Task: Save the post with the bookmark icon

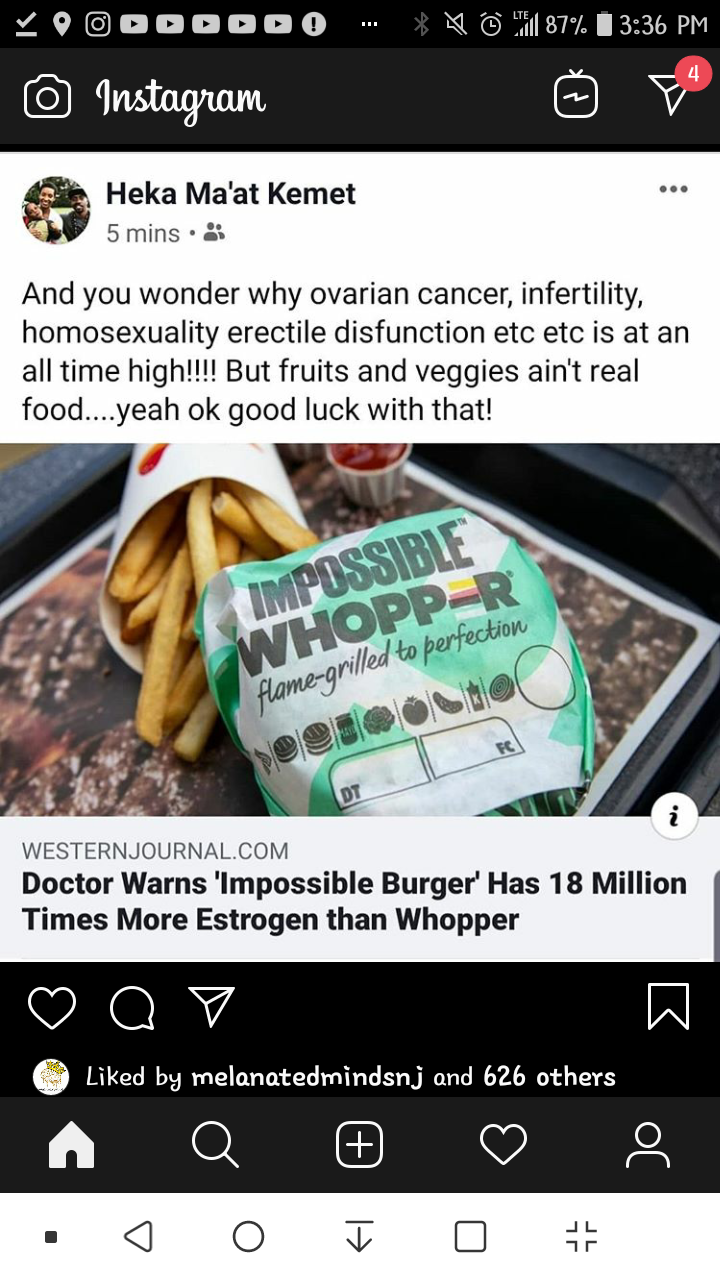Action: pos(668,1007)
